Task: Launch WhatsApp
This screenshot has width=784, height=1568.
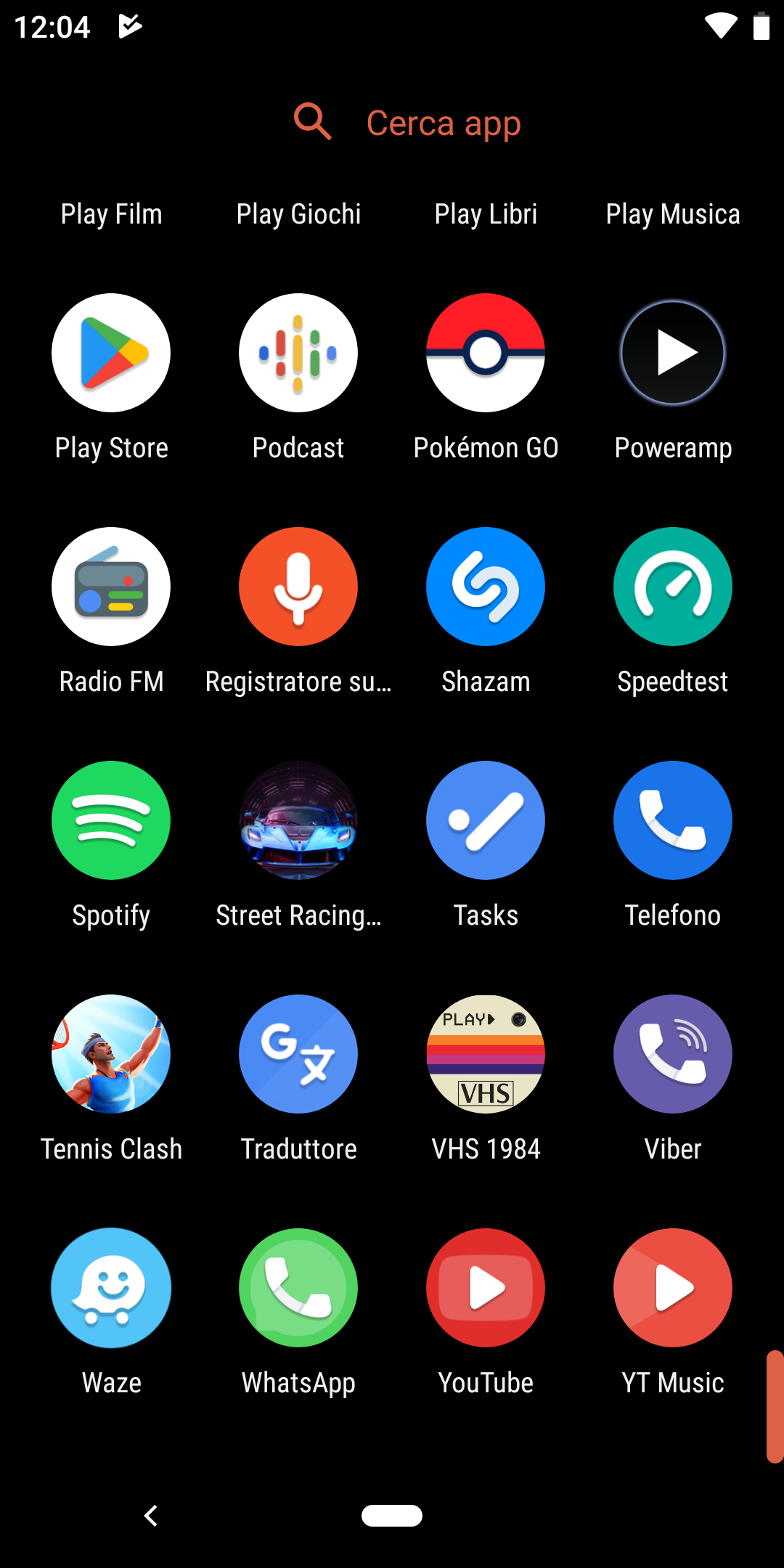Action: 298,1288
